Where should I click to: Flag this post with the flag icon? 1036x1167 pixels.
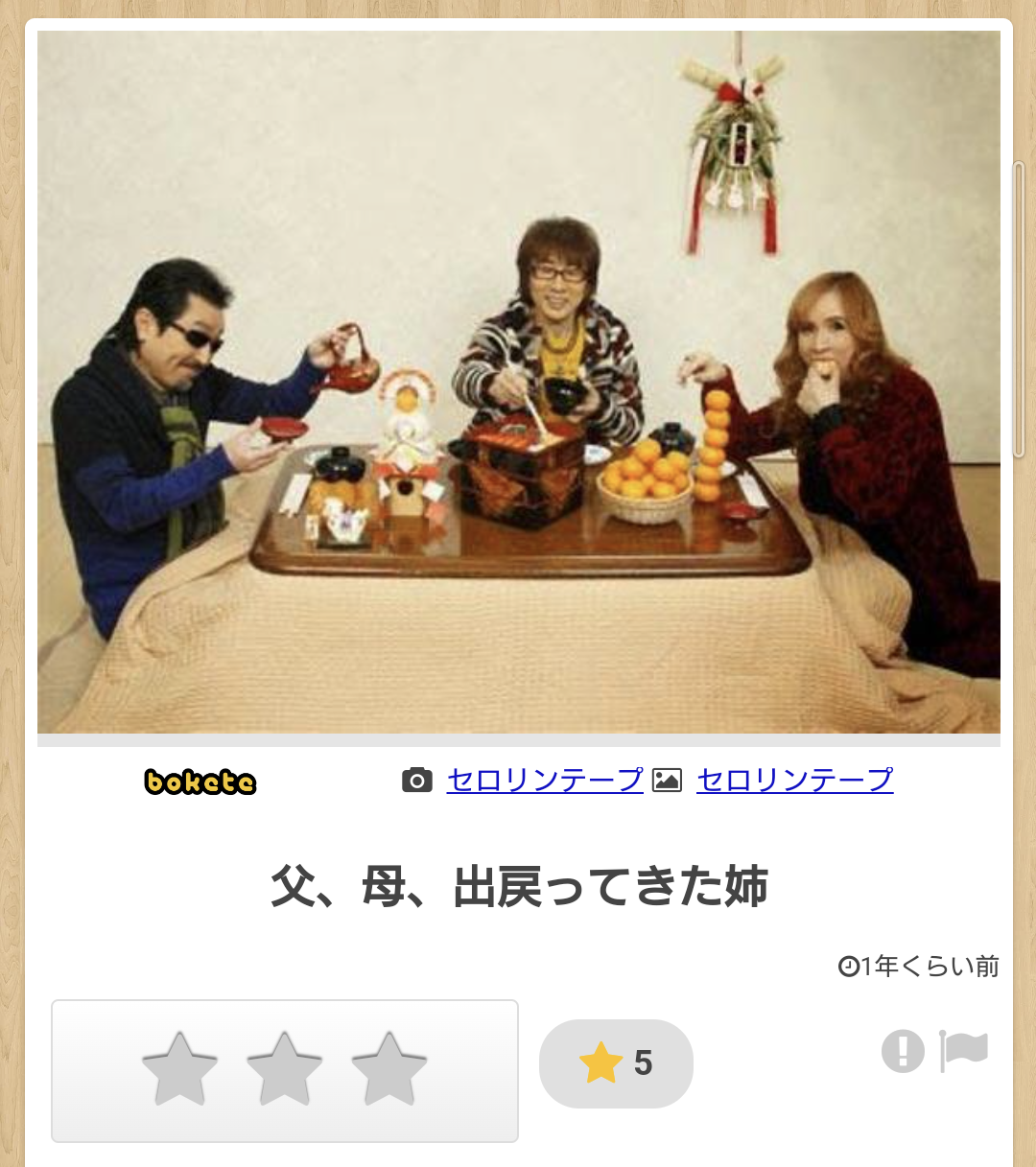point(963,1051)
